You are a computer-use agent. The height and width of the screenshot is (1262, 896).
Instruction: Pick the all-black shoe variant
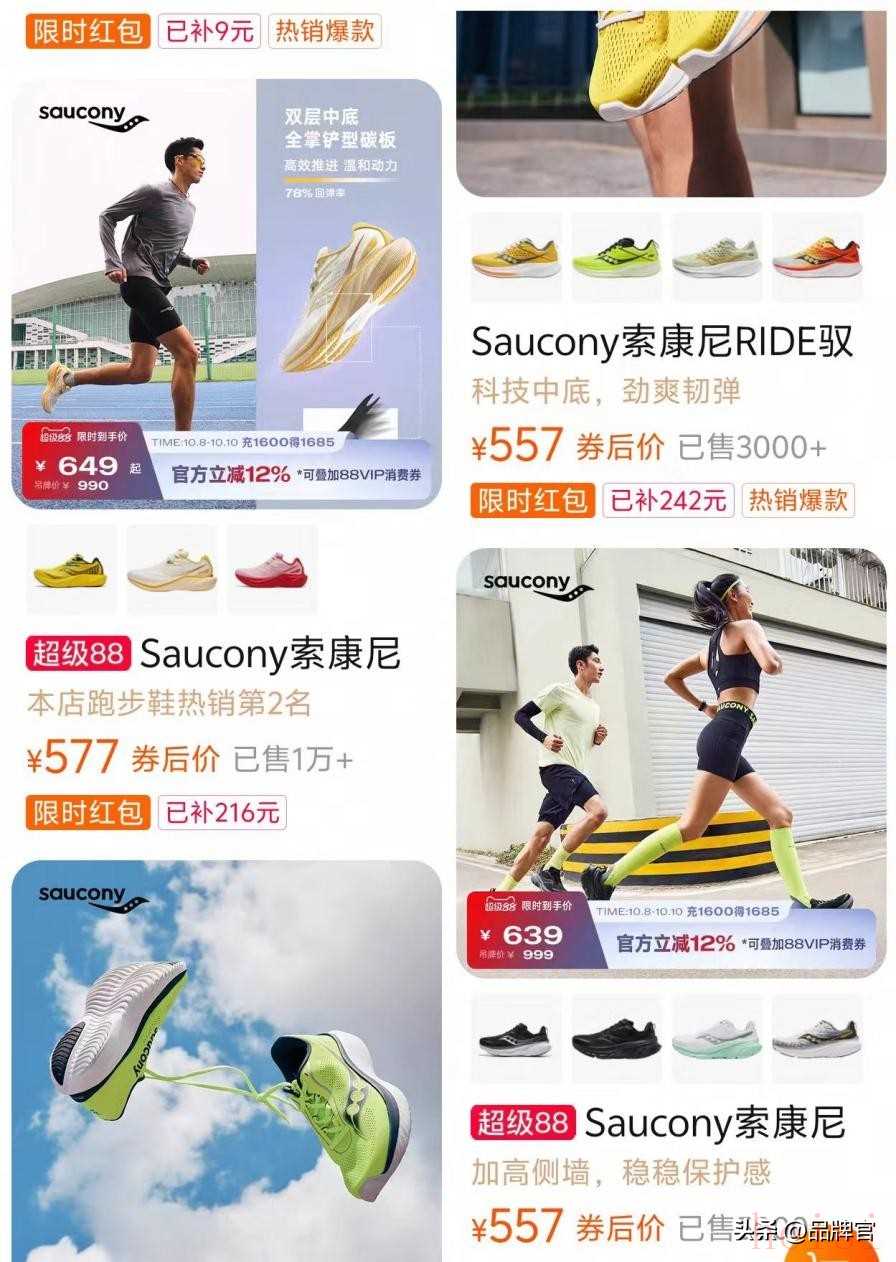[x=616, y=1039]
